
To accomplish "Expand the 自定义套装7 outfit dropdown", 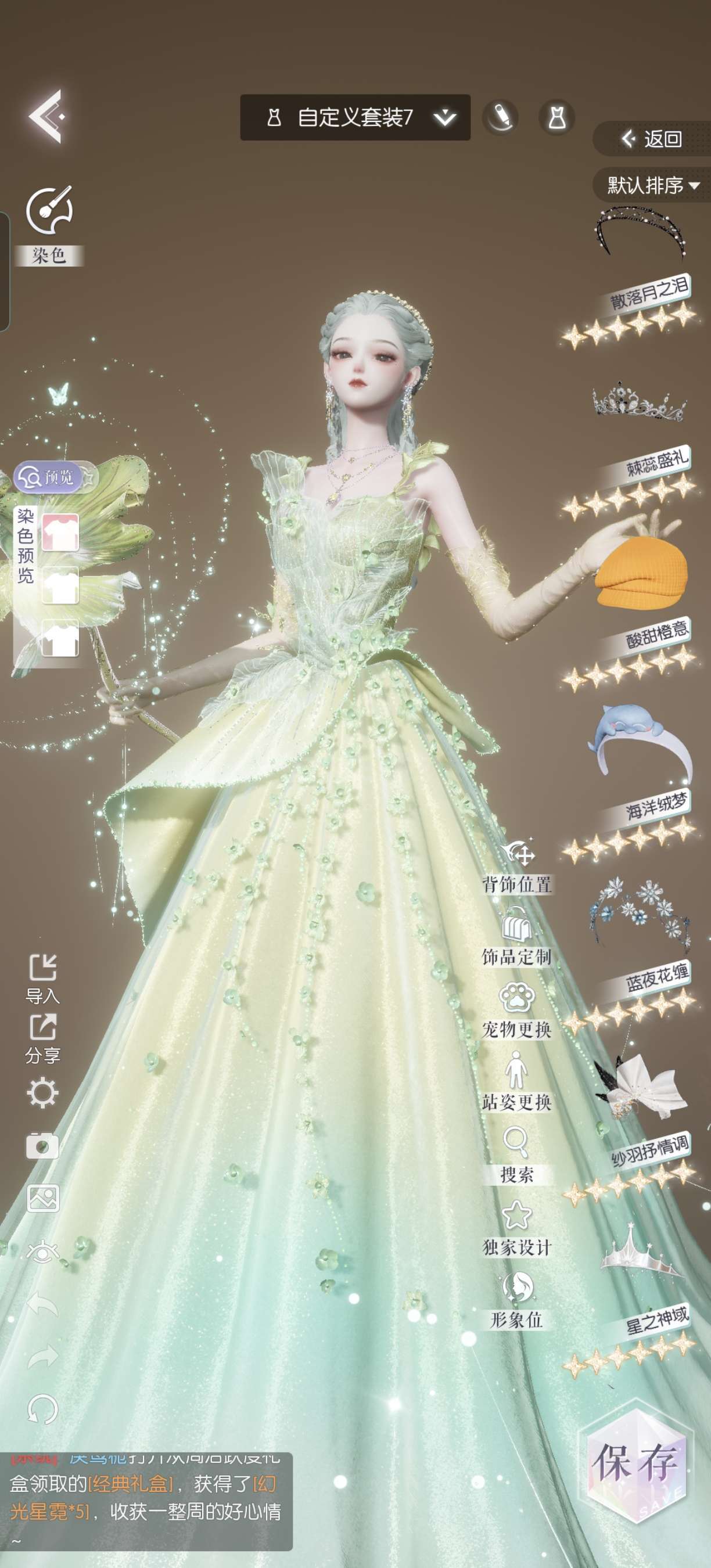I will (444, 117).
